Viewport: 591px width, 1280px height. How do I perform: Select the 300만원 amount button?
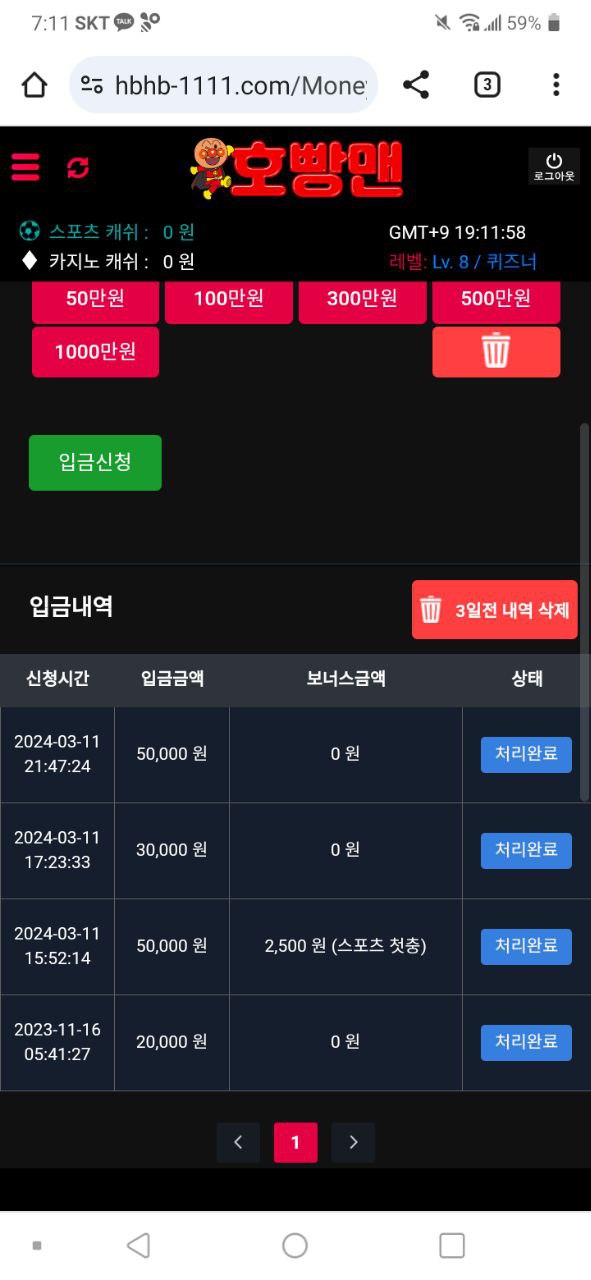(362, 301)
